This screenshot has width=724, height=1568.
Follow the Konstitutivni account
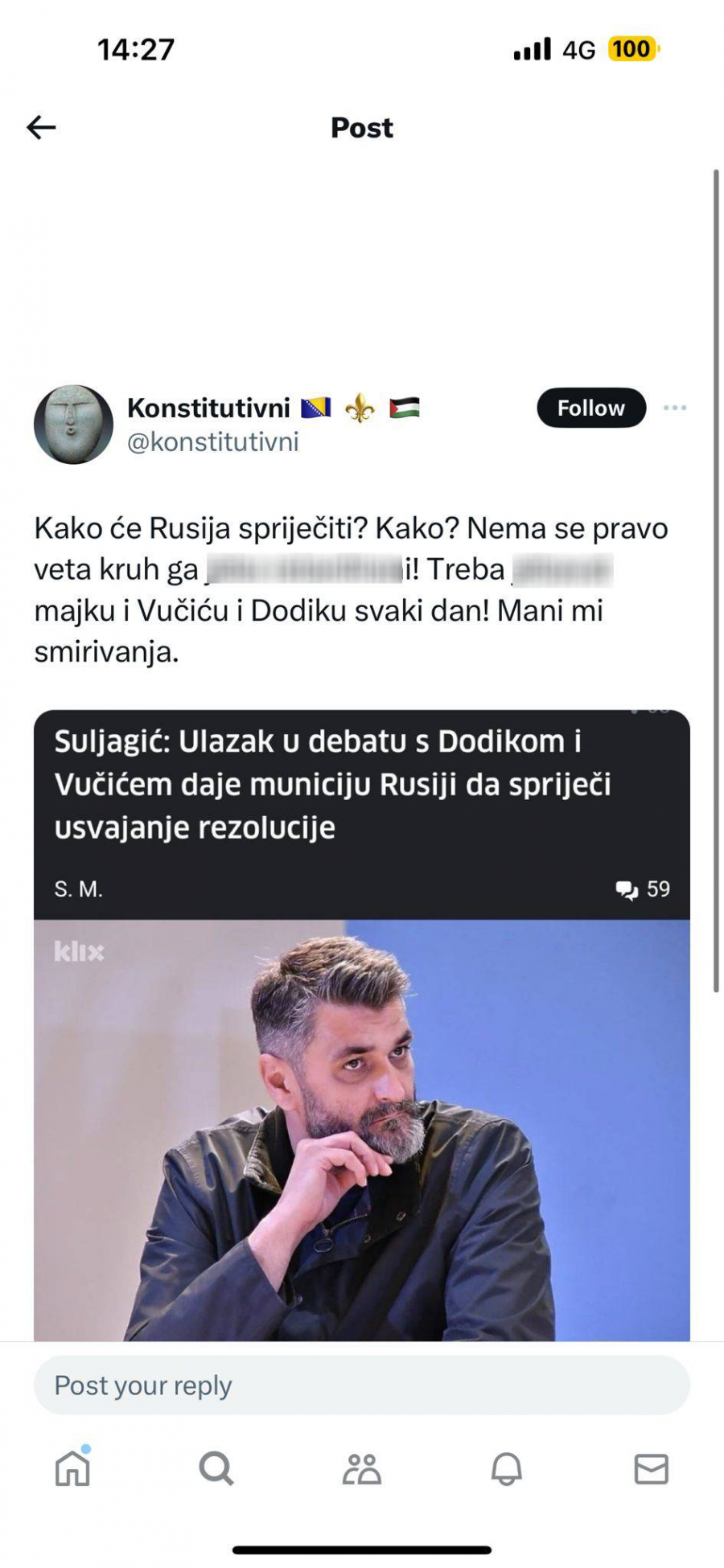coord(590,408)
